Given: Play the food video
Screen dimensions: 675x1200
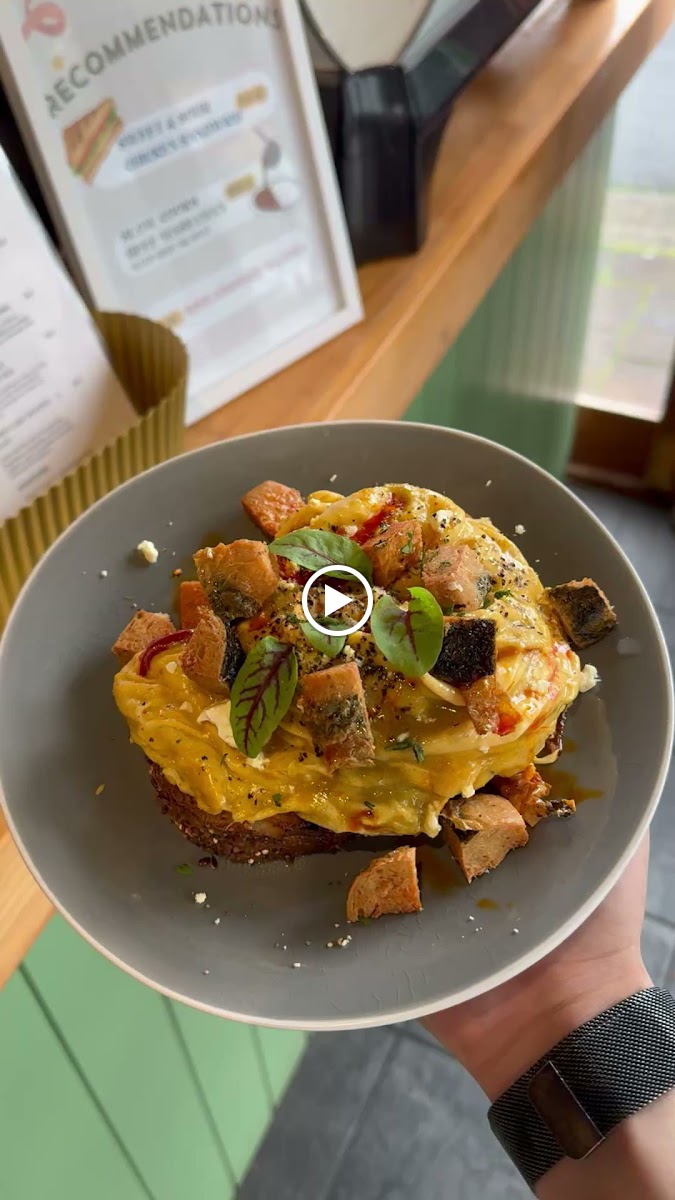Looking at the screenshot, I should coord(337,600).
